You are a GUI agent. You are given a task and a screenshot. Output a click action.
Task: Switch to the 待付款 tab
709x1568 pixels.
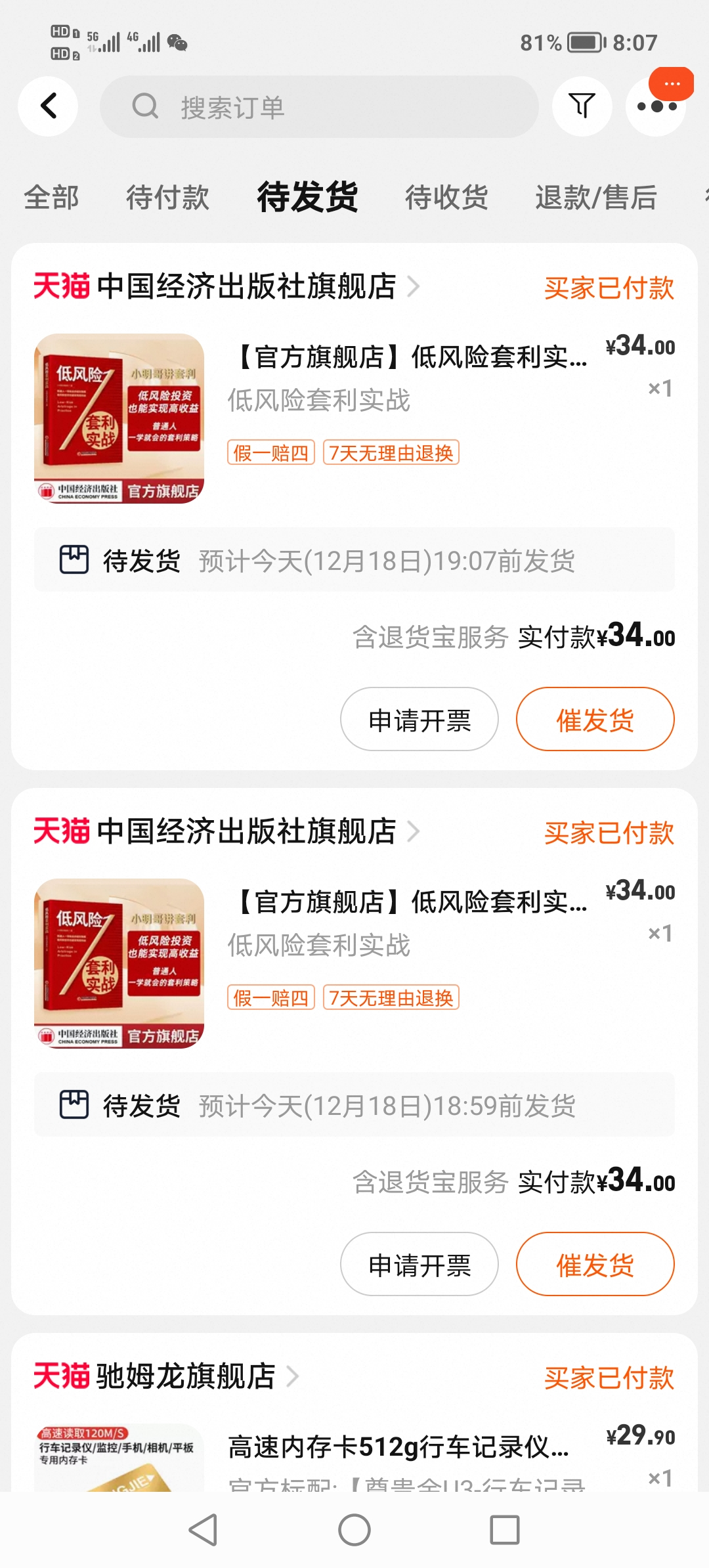click(x=167, y=197)
